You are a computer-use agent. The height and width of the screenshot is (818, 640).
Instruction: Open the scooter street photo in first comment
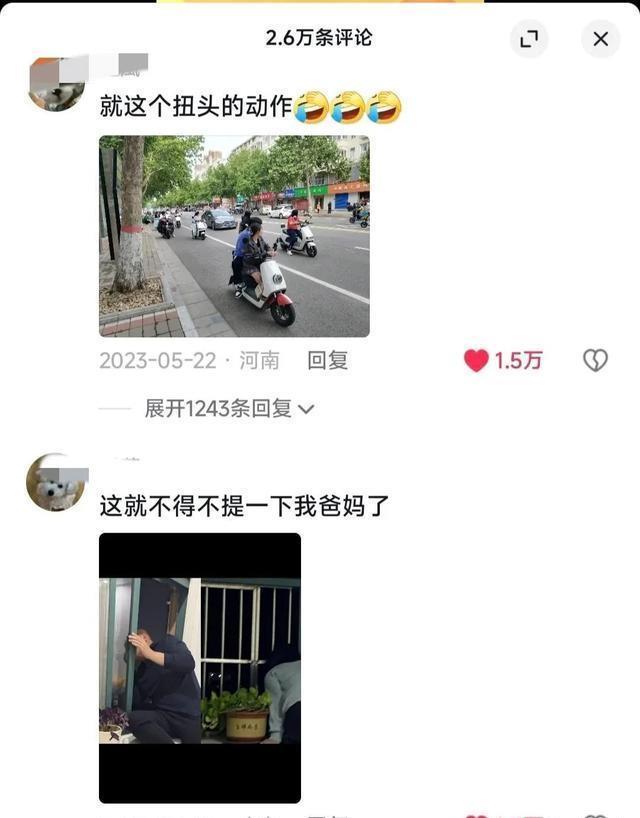[x=234, y=236]
